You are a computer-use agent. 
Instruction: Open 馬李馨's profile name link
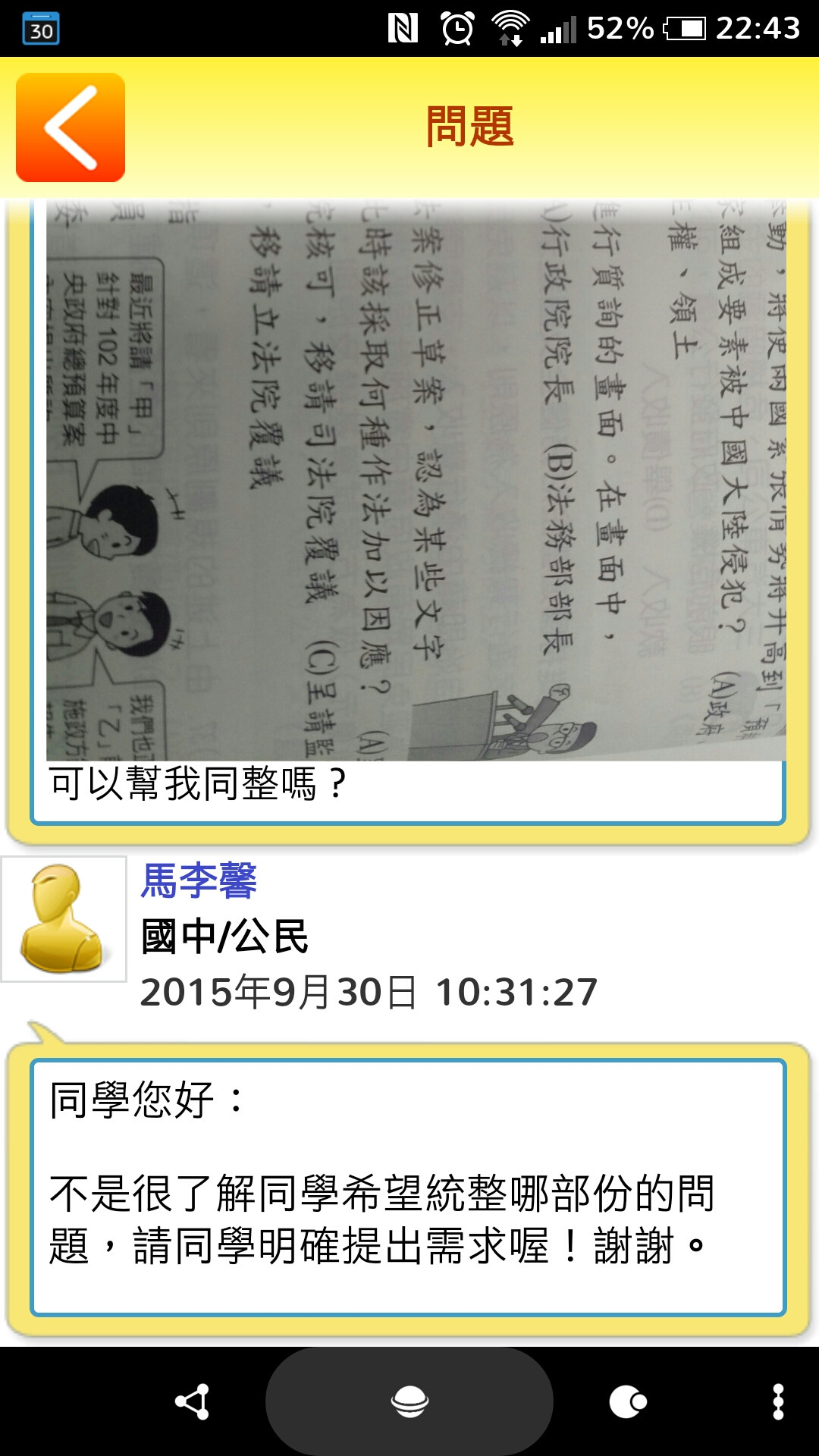pyautogui.click(x=199, y=881)
